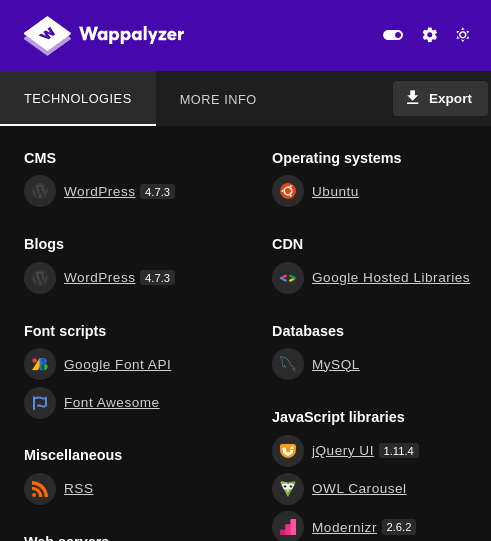Open the Google Hosted Libraries link
Screen dimensions: 491x541
(x=391, y=278)
